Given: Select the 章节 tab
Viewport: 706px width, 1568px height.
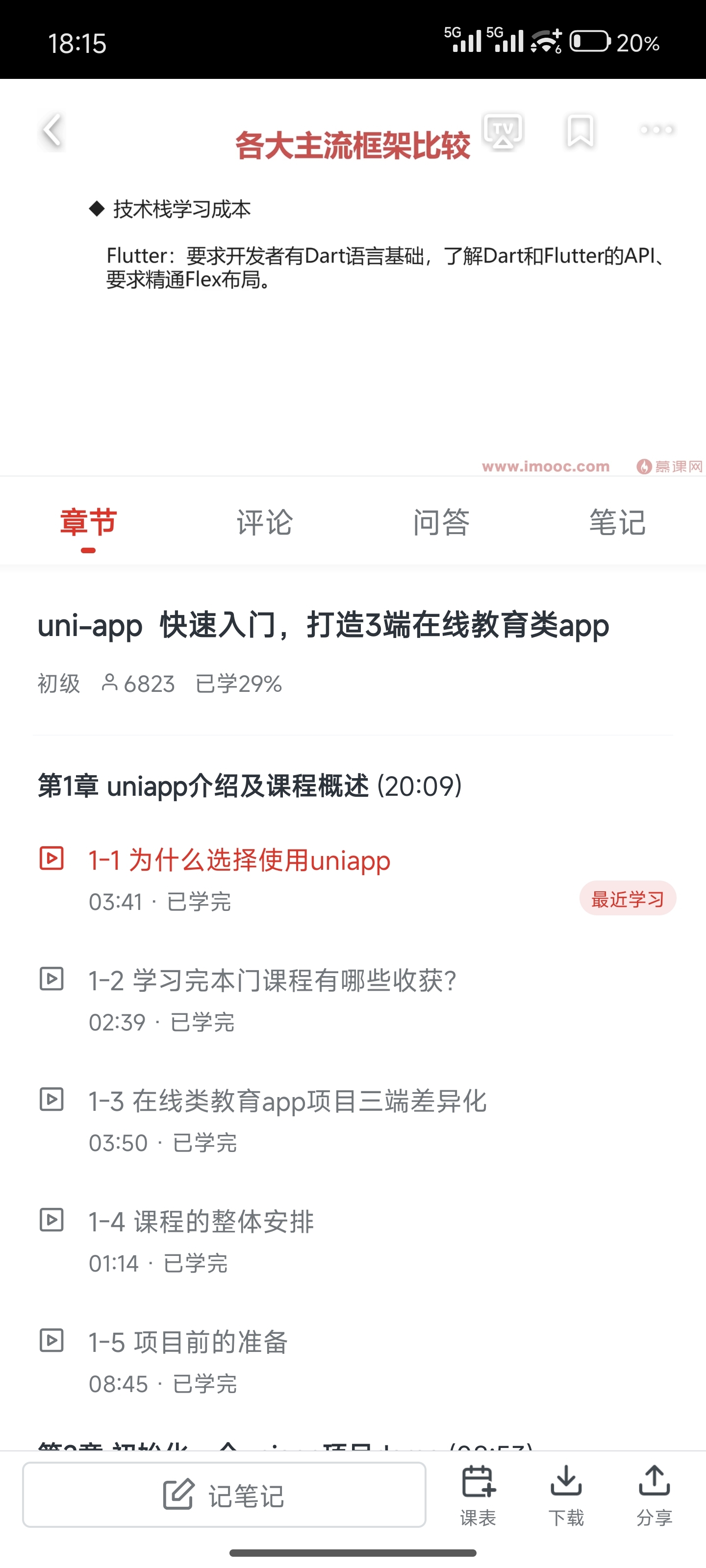Looking at the screenshot, I should [x=88, y=522].
